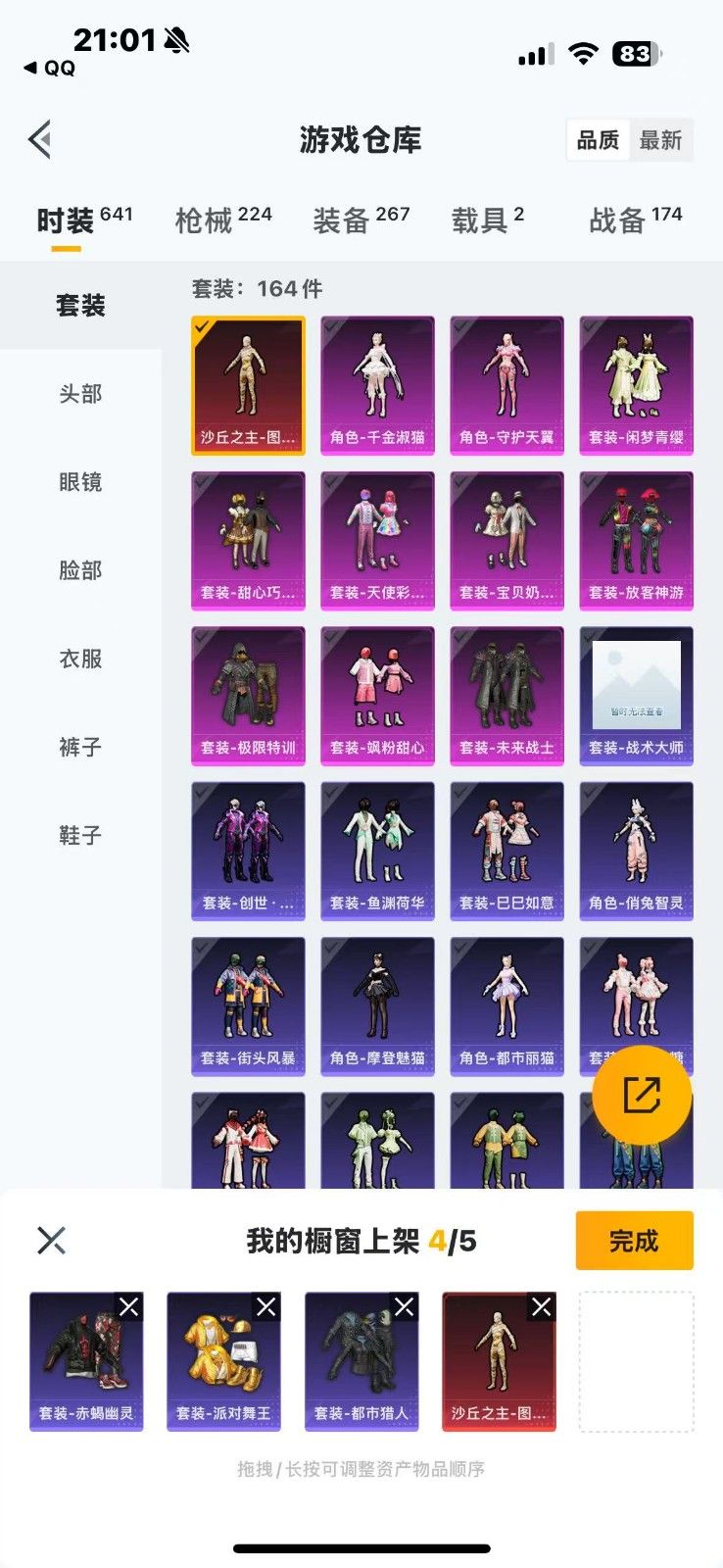Viewport: 723px width, 1568px height.
Task: Select the 套装-极限特训 item
Action: click(248, 696)
